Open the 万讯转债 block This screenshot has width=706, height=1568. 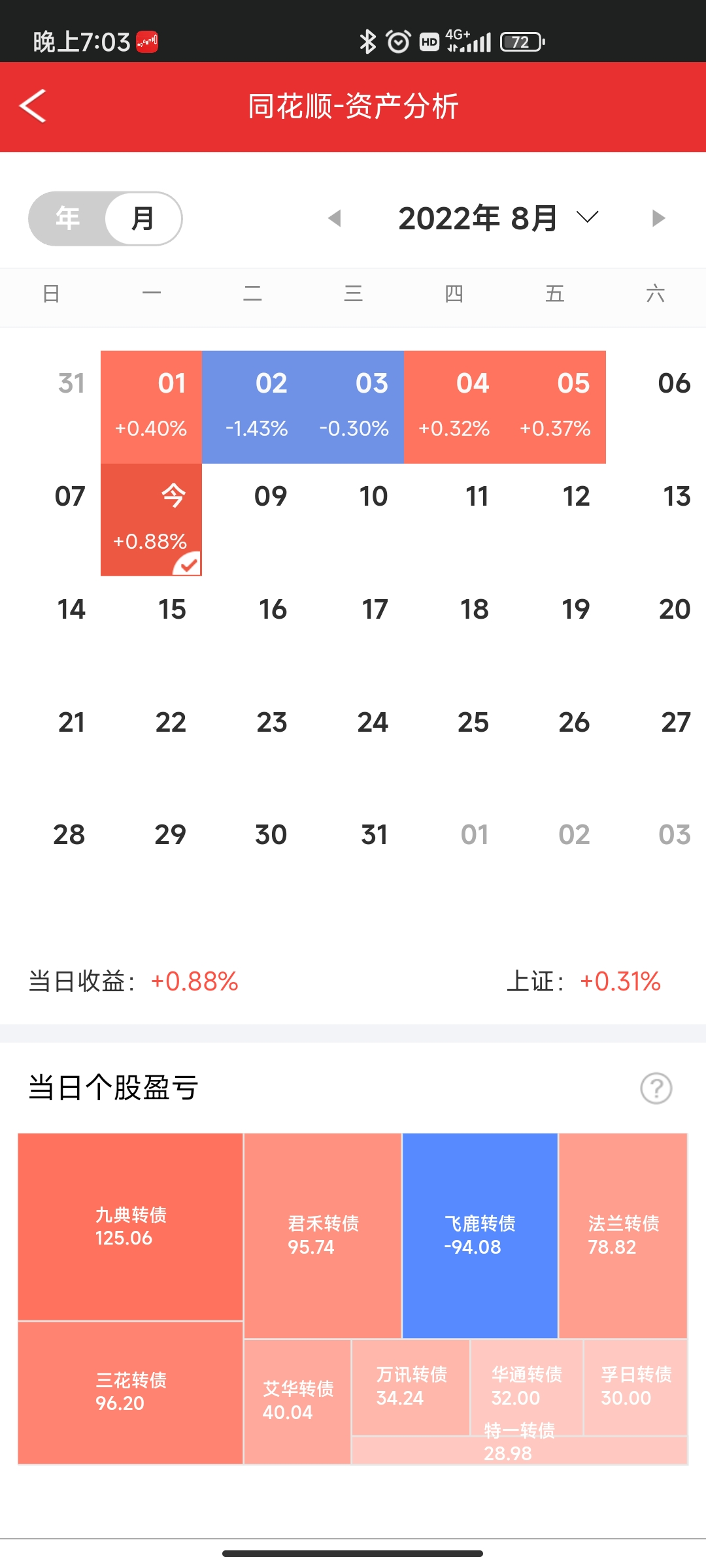[x=411, y=1386]
